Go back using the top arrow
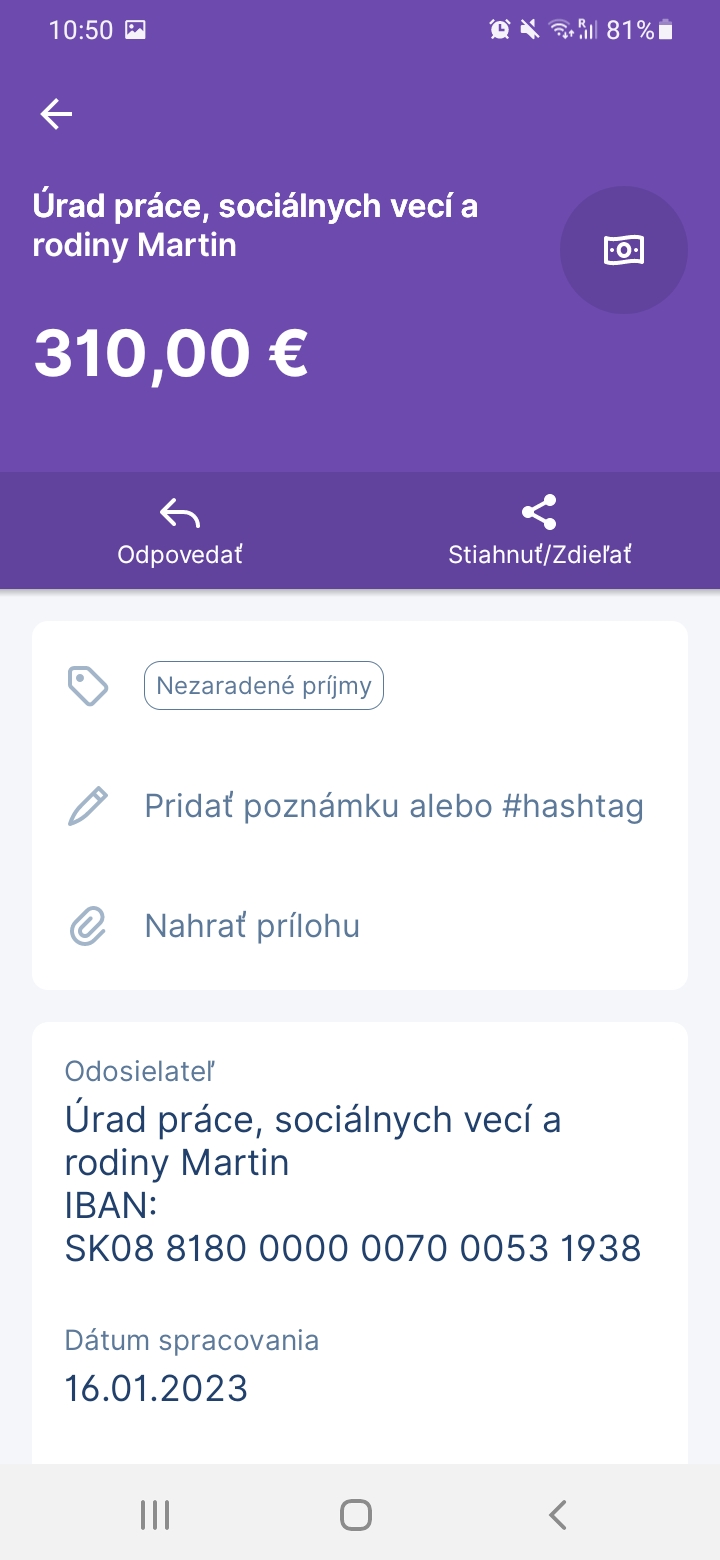 [x=56, y=115]
